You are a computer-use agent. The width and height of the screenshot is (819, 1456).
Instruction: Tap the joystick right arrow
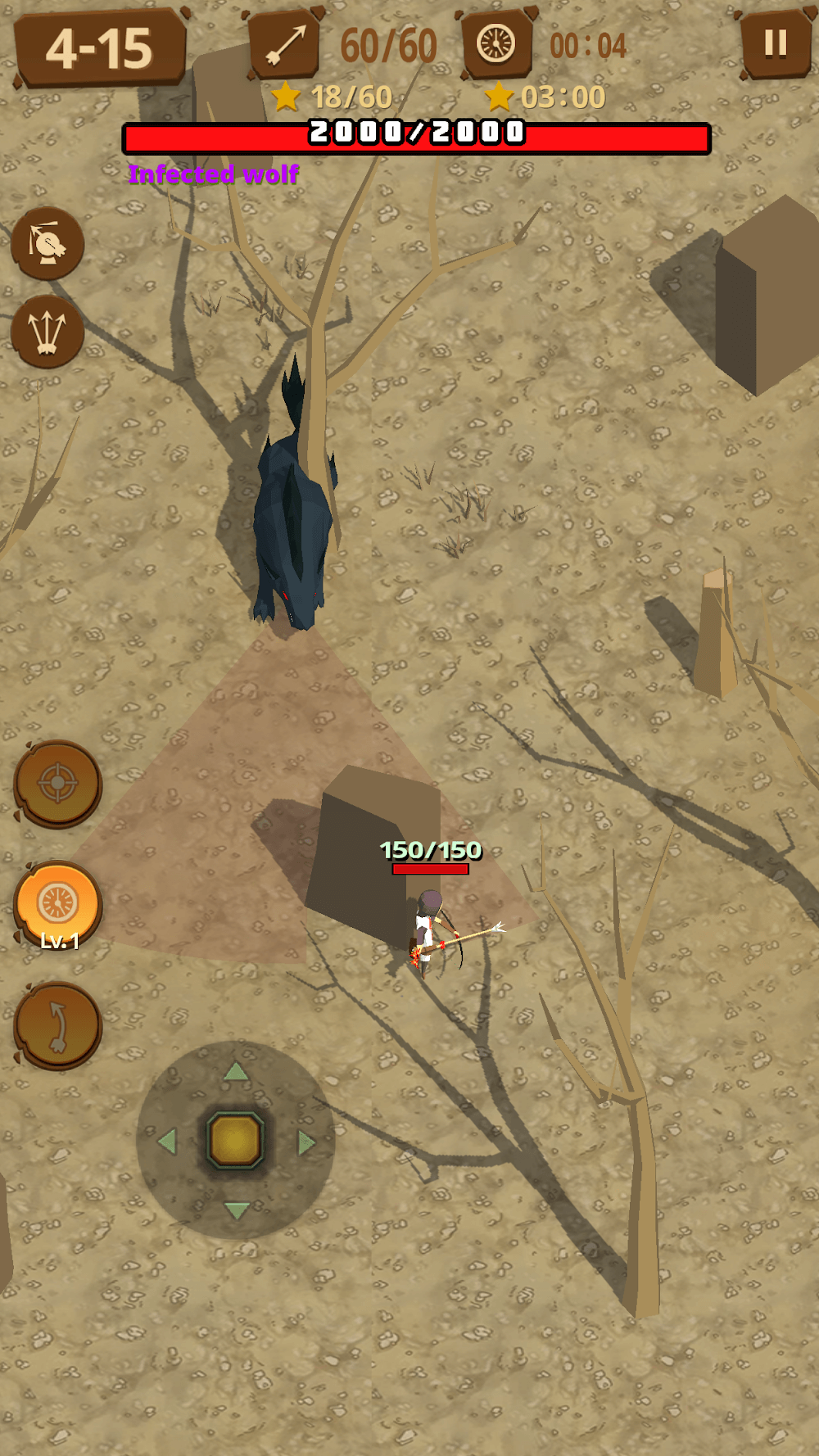(x=306, y=1142)
